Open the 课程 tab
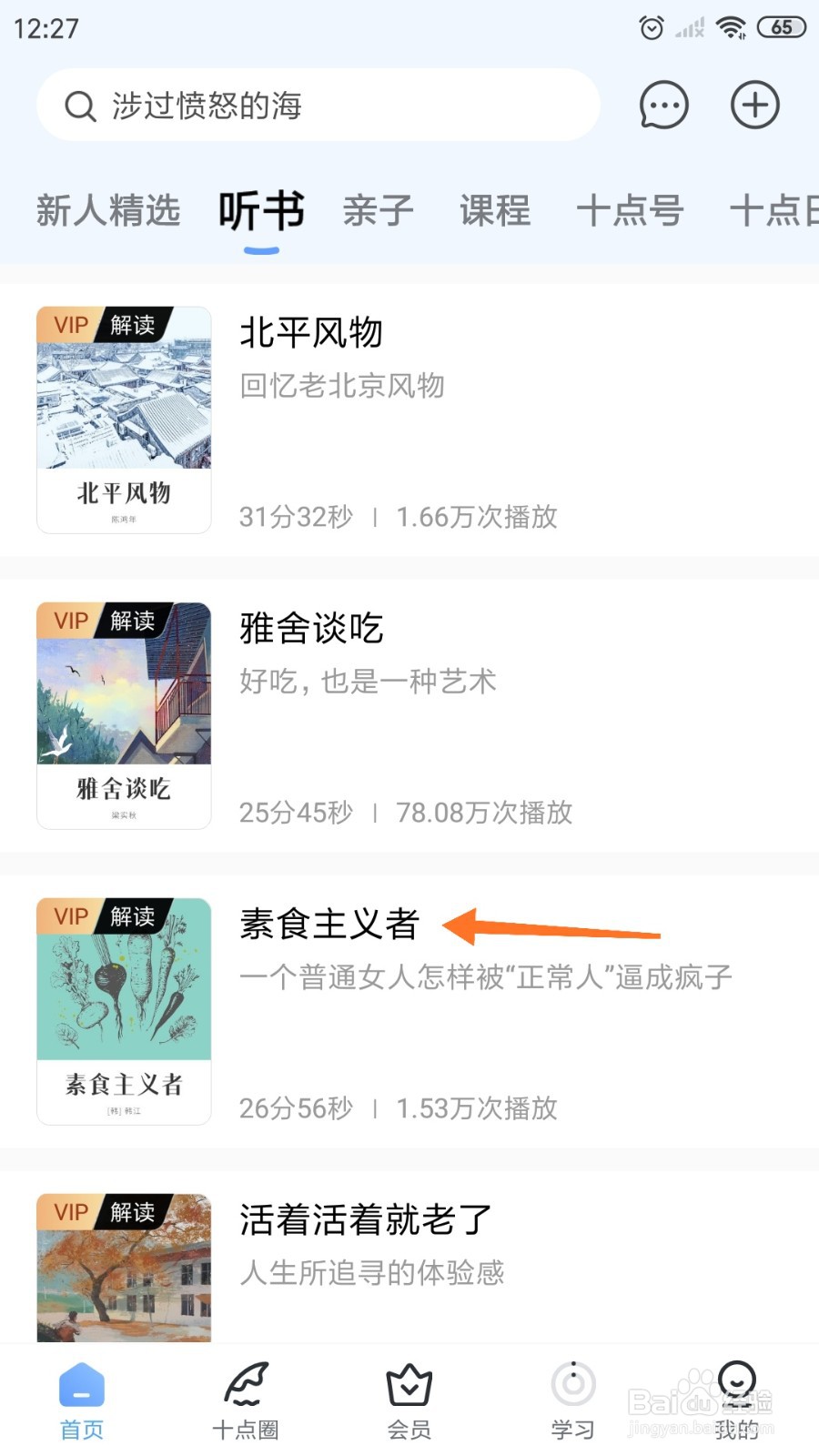819x1456 pixels. [x=495, y=211]
